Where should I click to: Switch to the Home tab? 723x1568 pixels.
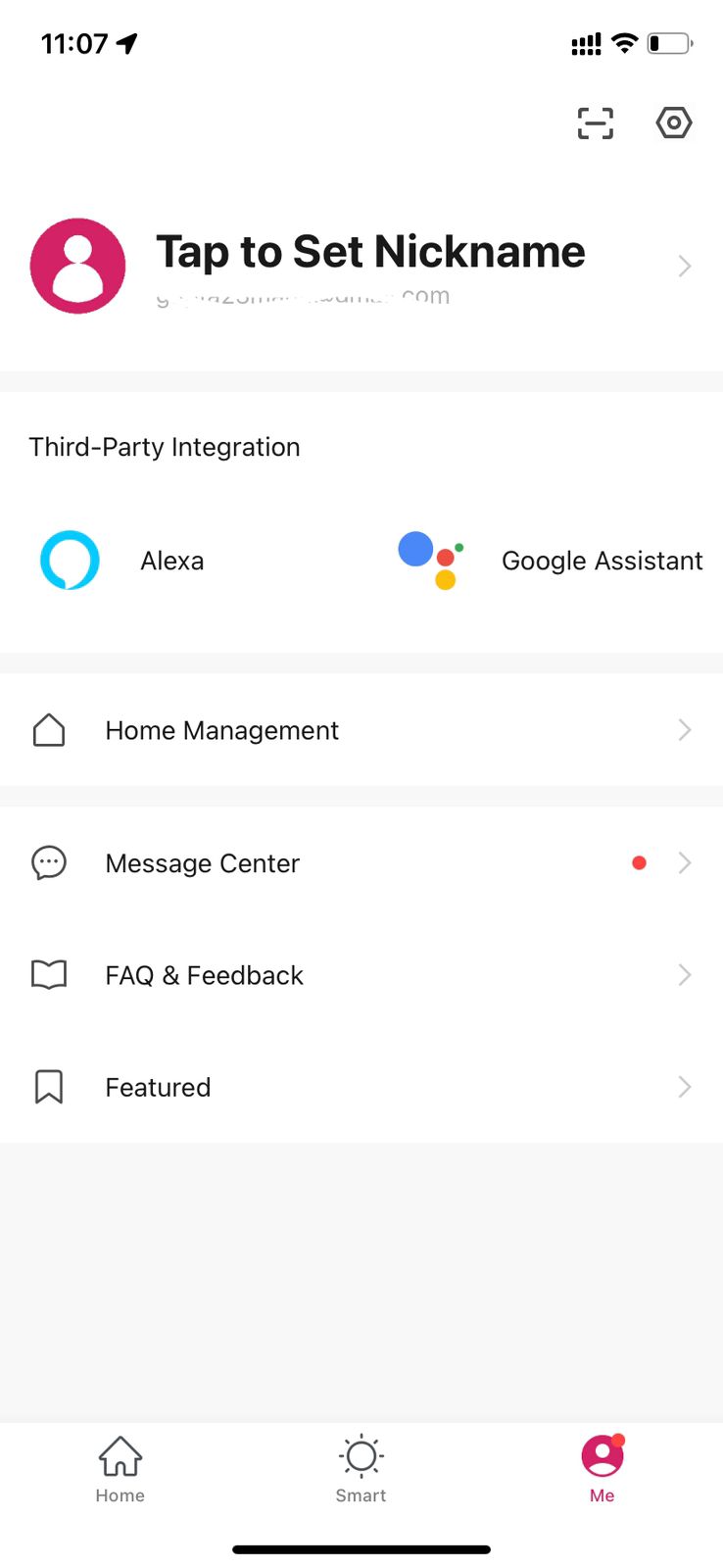coord(120,1469)
